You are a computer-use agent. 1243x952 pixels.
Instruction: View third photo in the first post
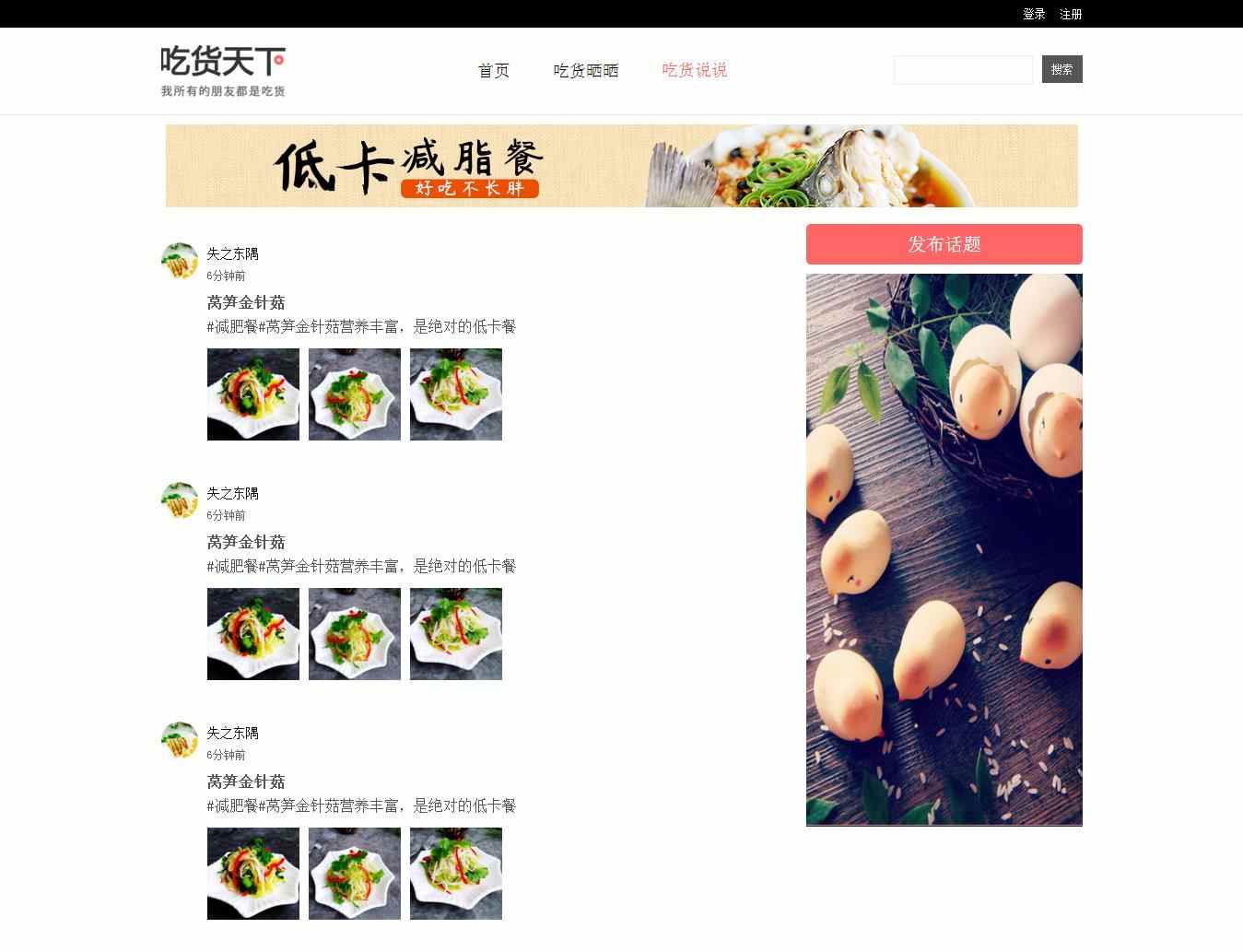pyautogui.click(x=456, y=394)
